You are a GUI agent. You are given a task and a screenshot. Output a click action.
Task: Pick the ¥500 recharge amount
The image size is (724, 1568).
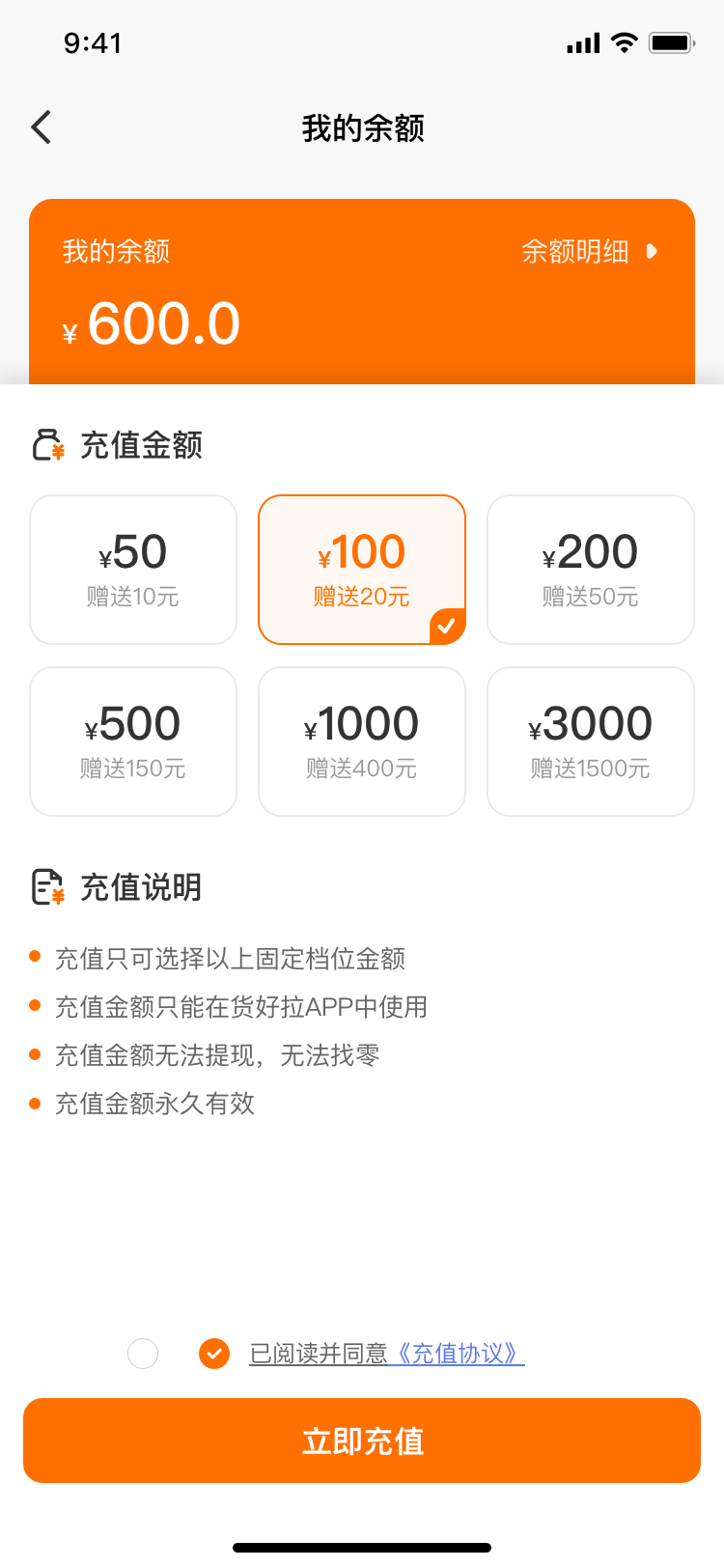pyautogui.click(x=133, y=742)
